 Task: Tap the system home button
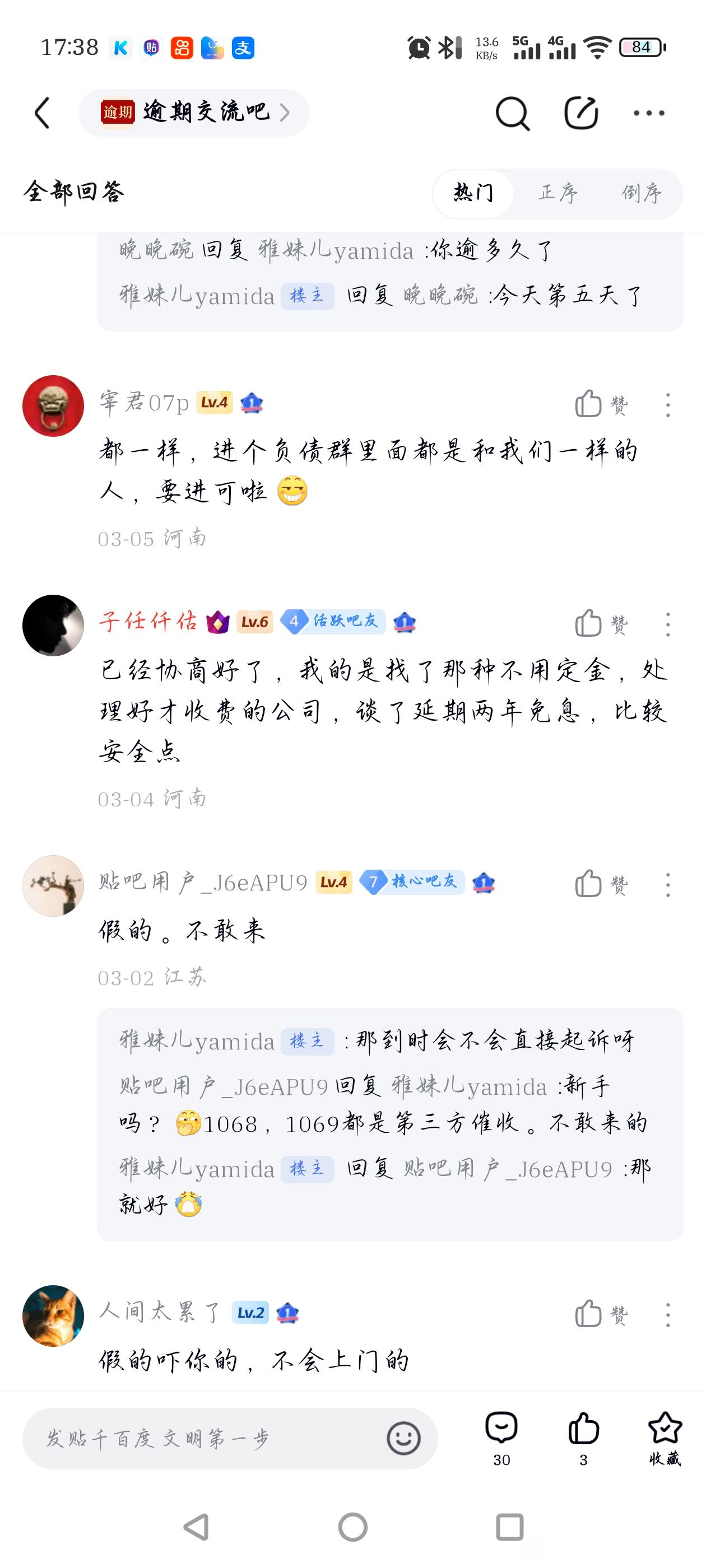pos(352,1527)
